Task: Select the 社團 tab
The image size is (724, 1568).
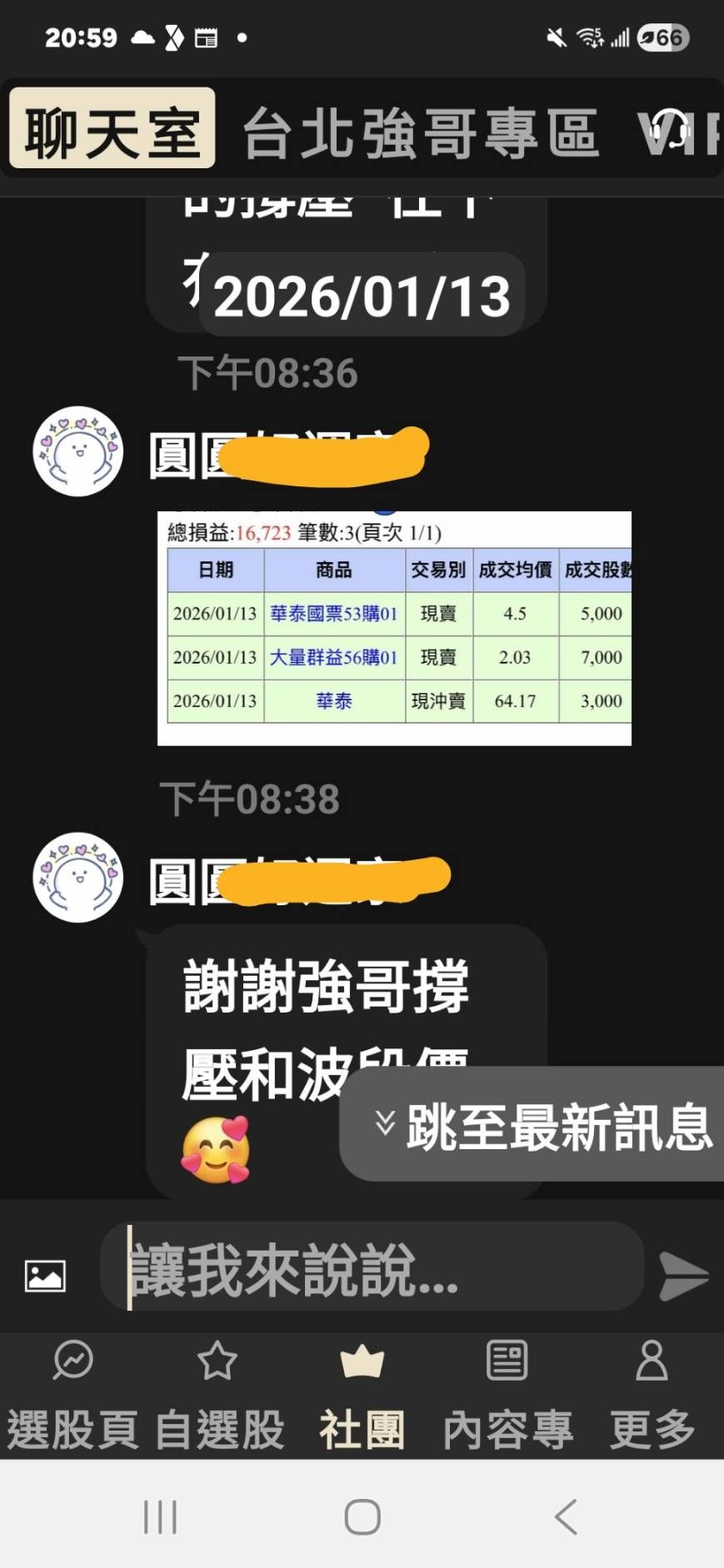Action: [x=362, y=1395]
